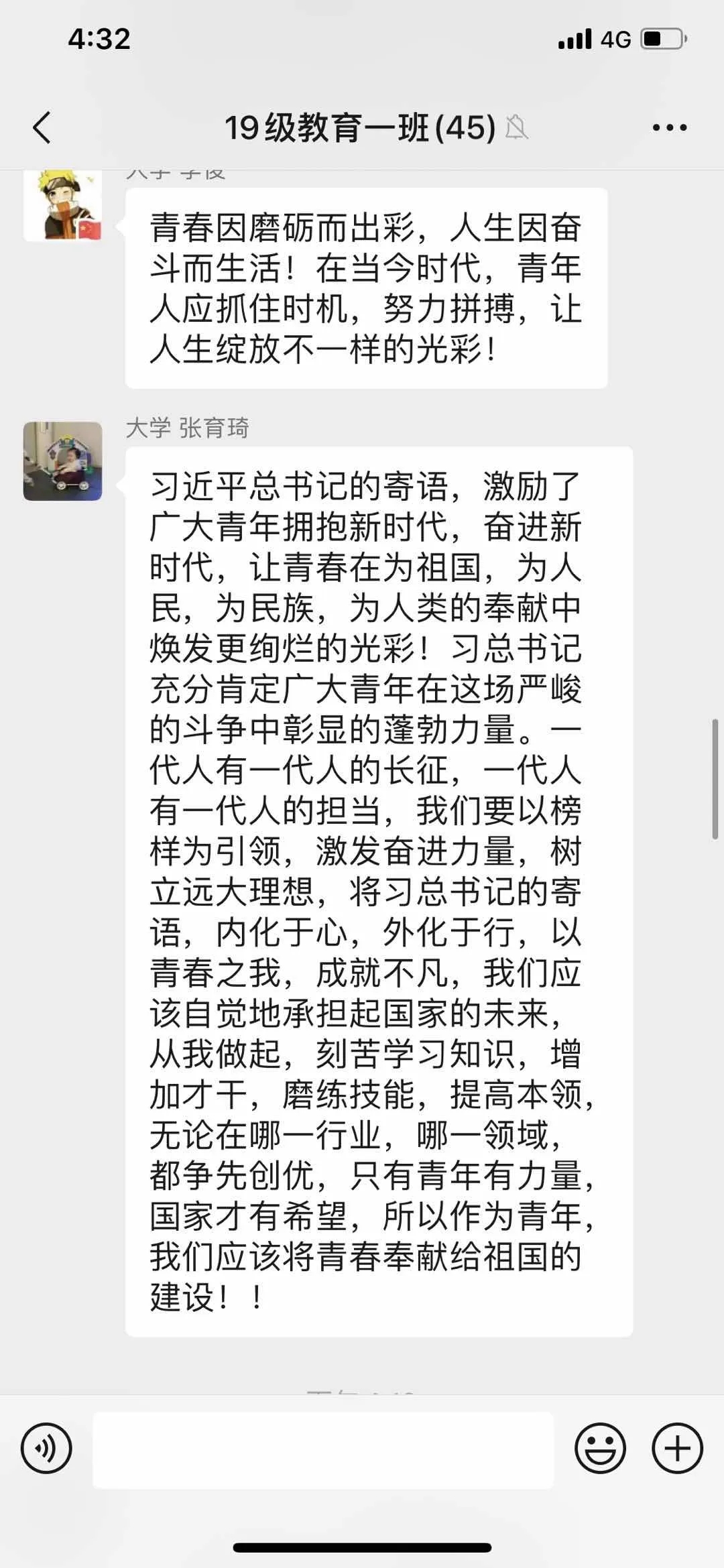Go back from the 19级教育一班 group chat
Viewport: 724px width, 1568px height.
click(42, 127)
